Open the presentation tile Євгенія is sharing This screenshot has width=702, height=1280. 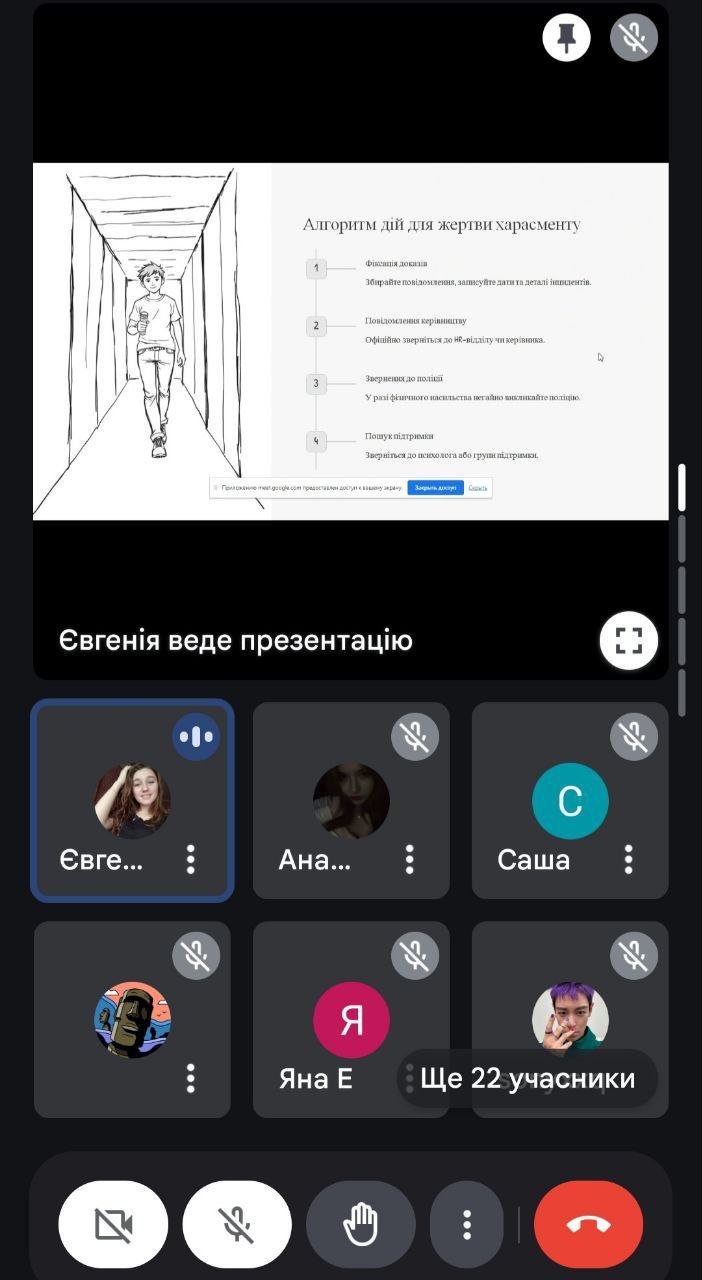[x=350, y=340]
